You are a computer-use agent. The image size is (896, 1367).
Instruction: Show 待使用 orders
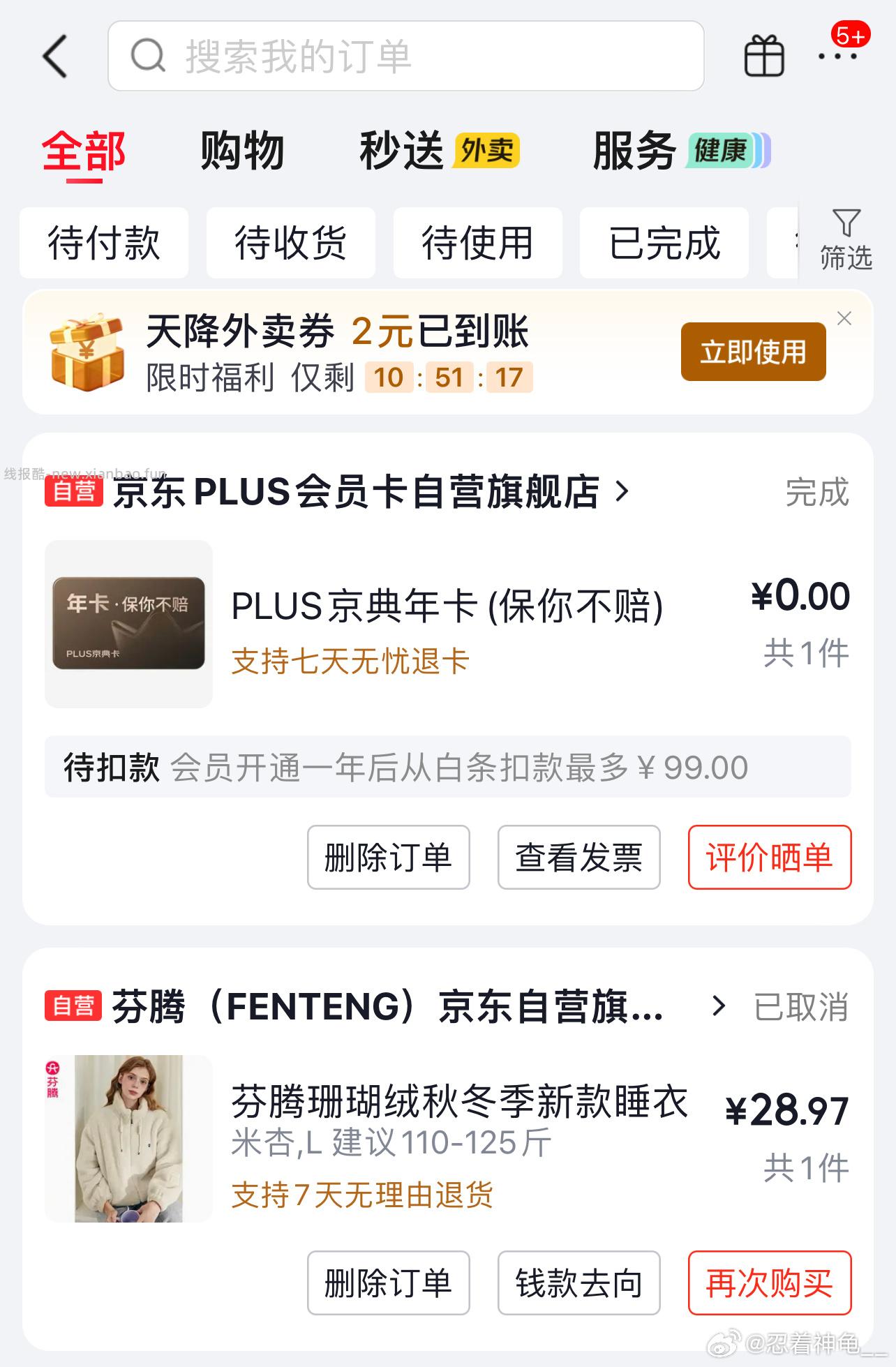477,243
